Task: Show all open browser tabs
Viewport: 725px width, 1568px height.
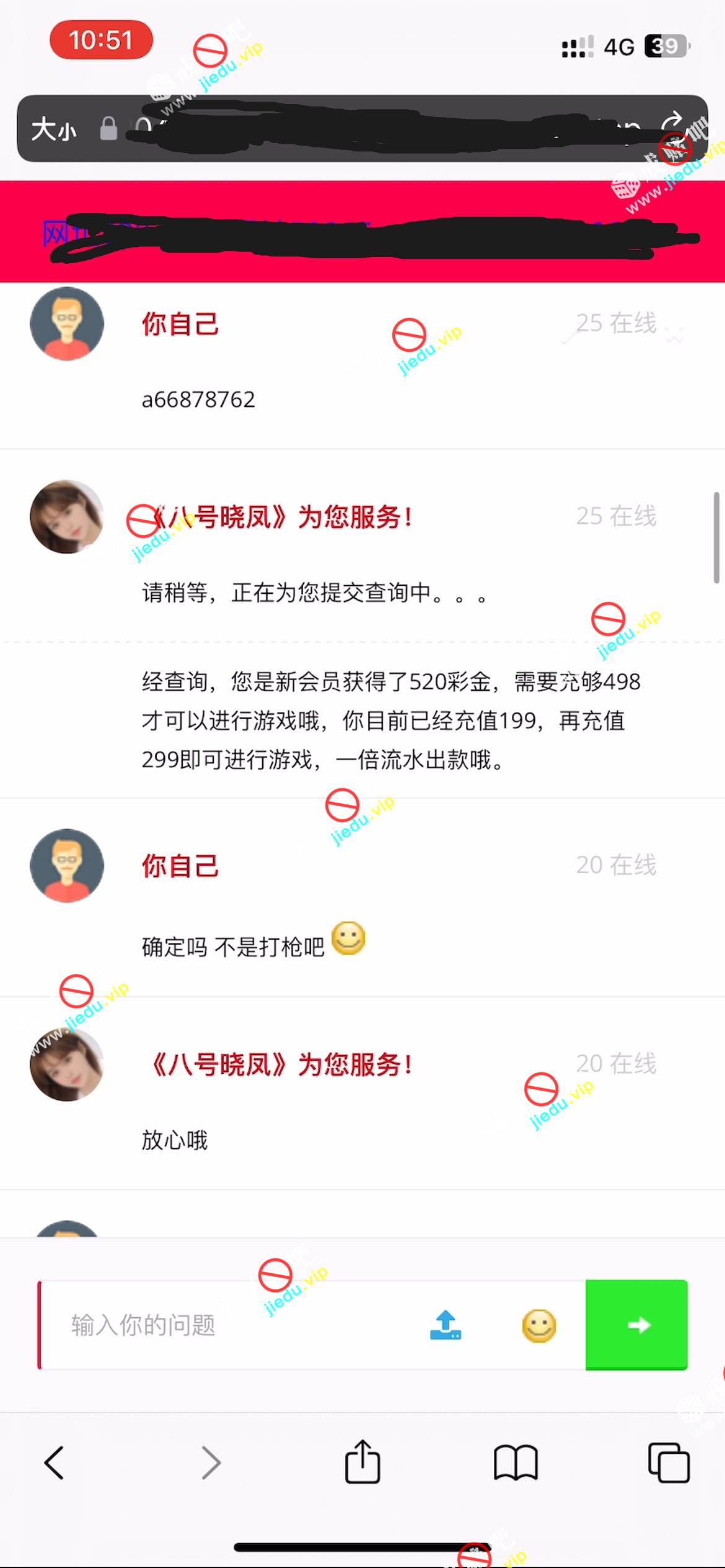Action: [x=669, y=1463]
